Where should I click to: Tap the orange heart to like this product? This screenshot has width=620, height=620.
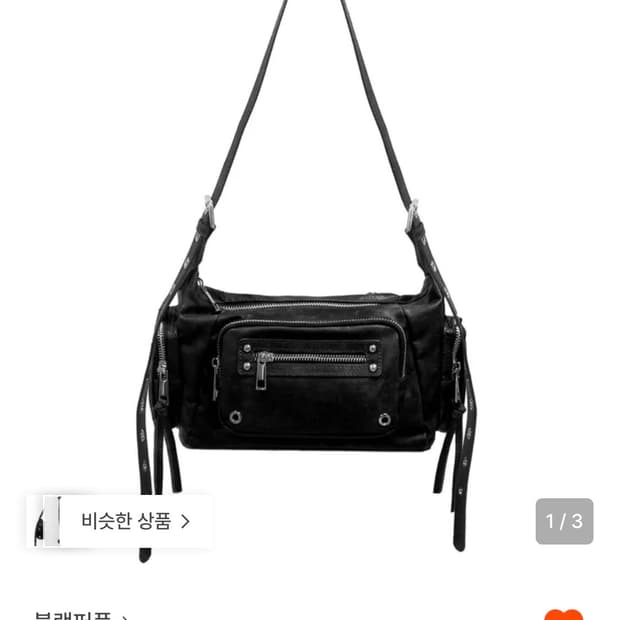(563, 615)
